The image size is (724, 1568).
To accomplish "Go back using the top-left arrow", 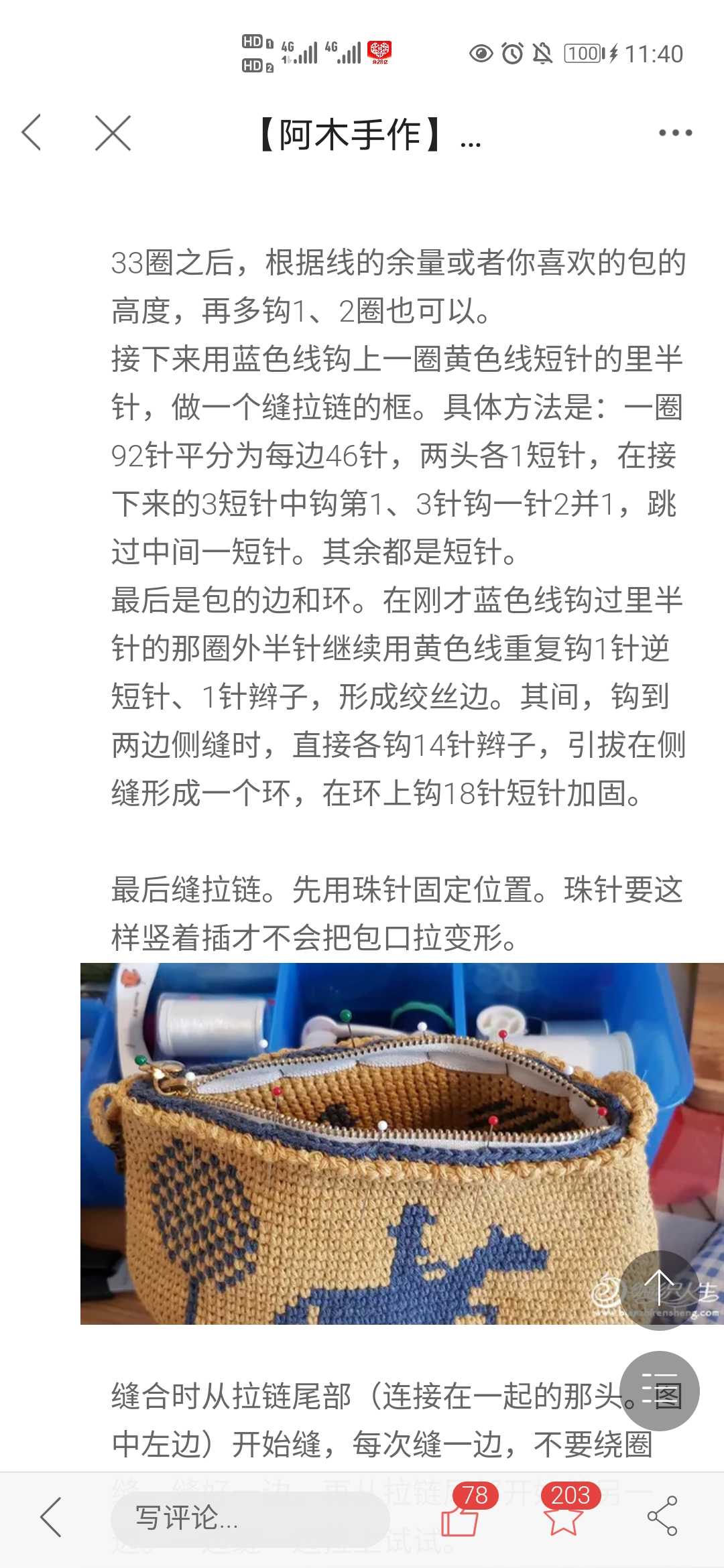I will tap(32, 133).
